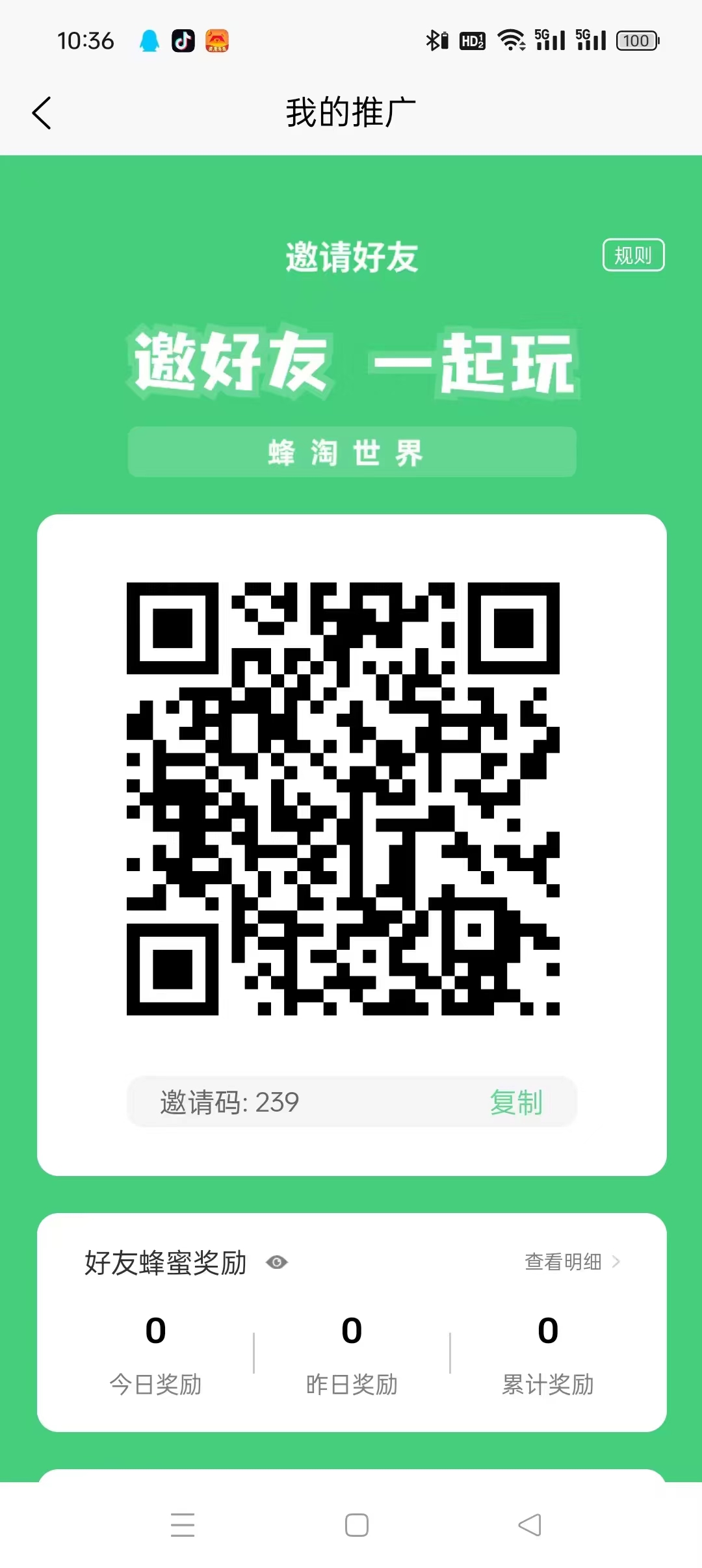Open 查看明细 reward details
The image size is (702, 1568).
[573, 1262]
